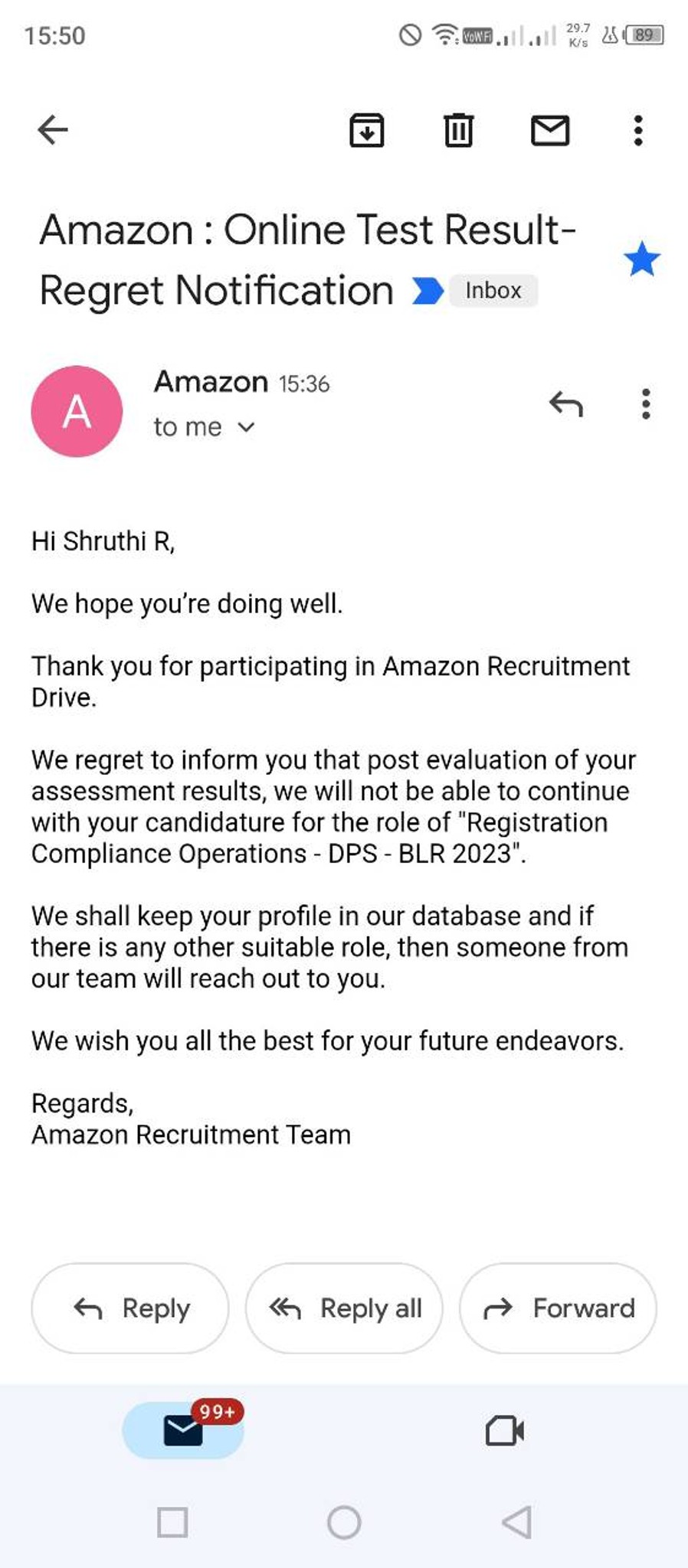Choose Reply all
Screen dimensions: 688x1568
tap(344, 1308)
